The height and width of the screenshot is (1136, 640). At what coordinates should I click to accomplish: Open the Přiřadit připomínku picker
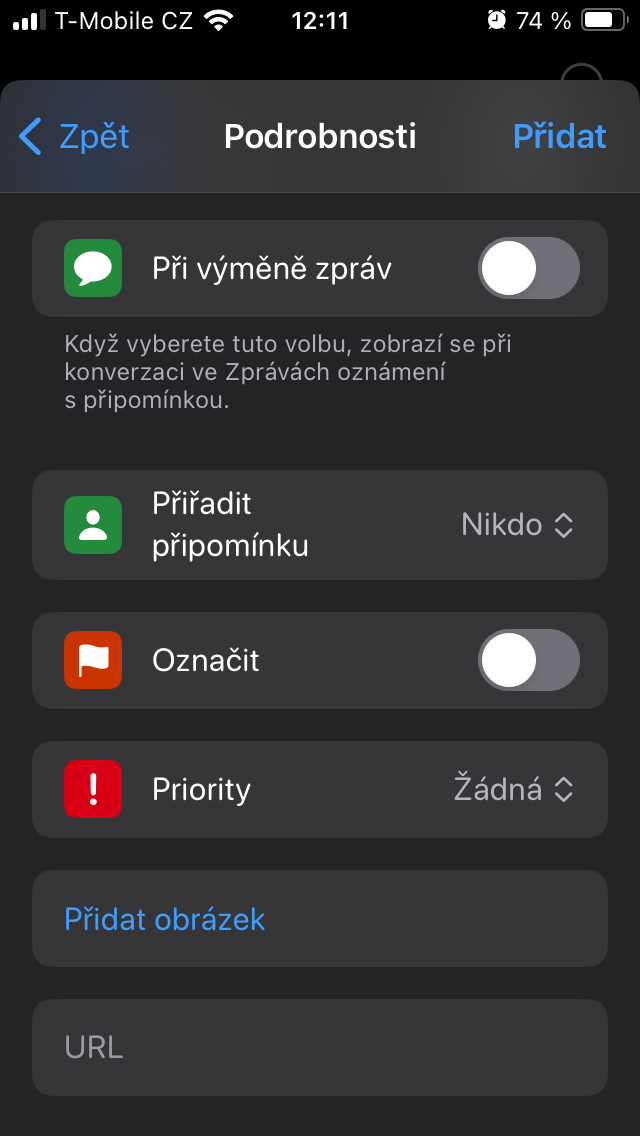tap(517, 525)
